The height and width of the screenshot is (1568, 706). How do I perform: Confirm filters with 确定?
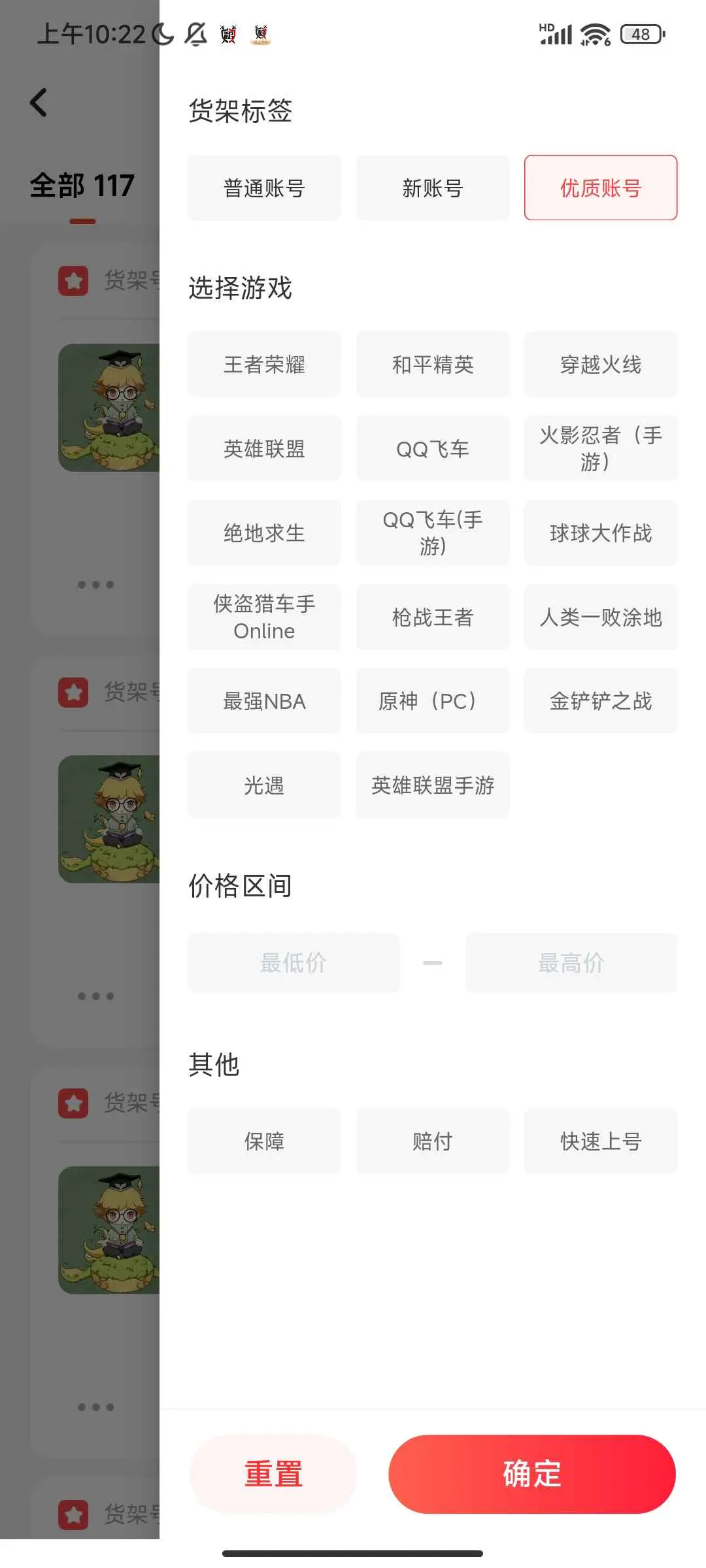point(531,1474)
